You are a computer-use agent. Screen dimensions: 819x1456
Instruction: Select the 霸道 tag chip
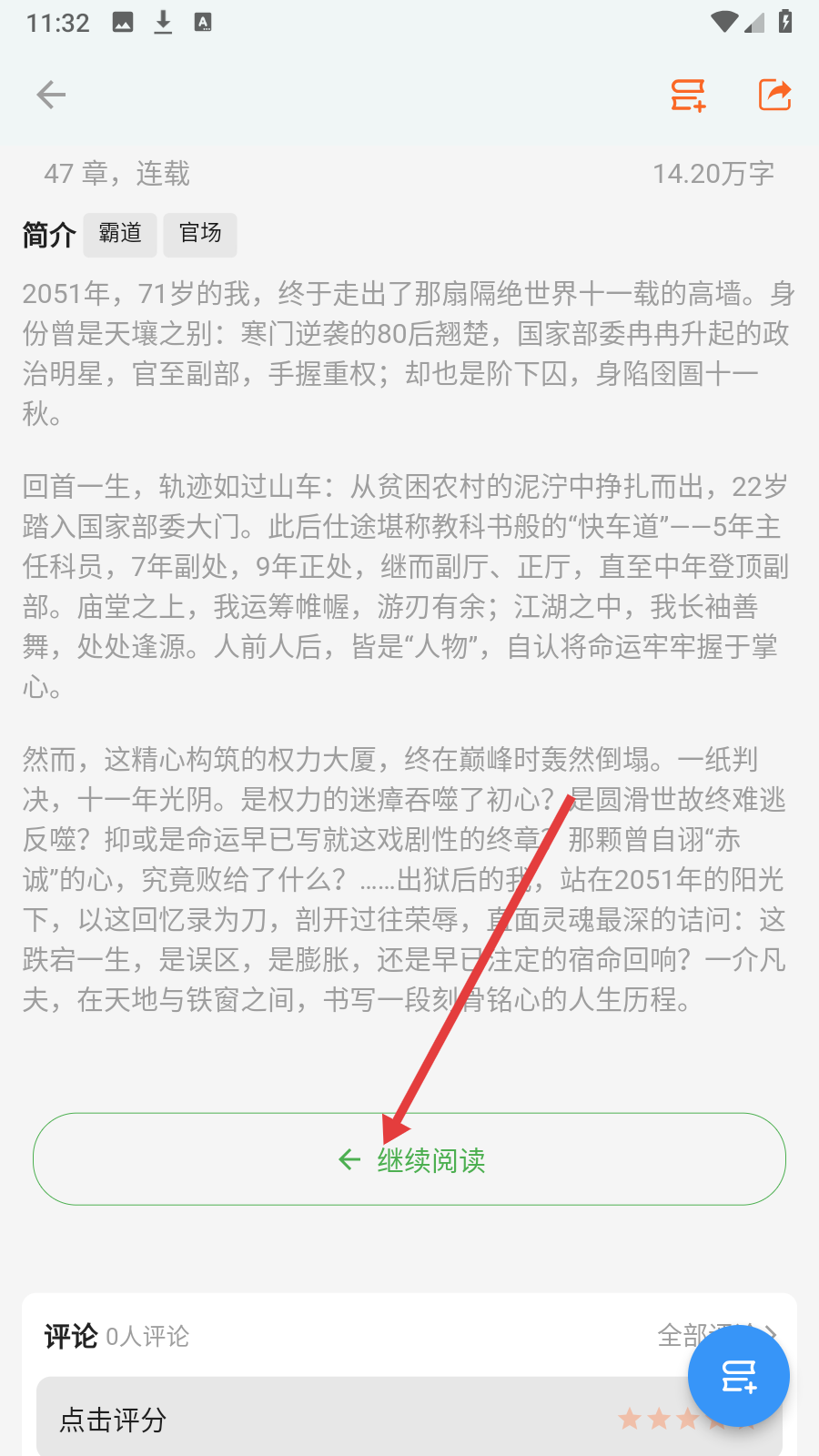pyautogui.click(x=120, y=234)
